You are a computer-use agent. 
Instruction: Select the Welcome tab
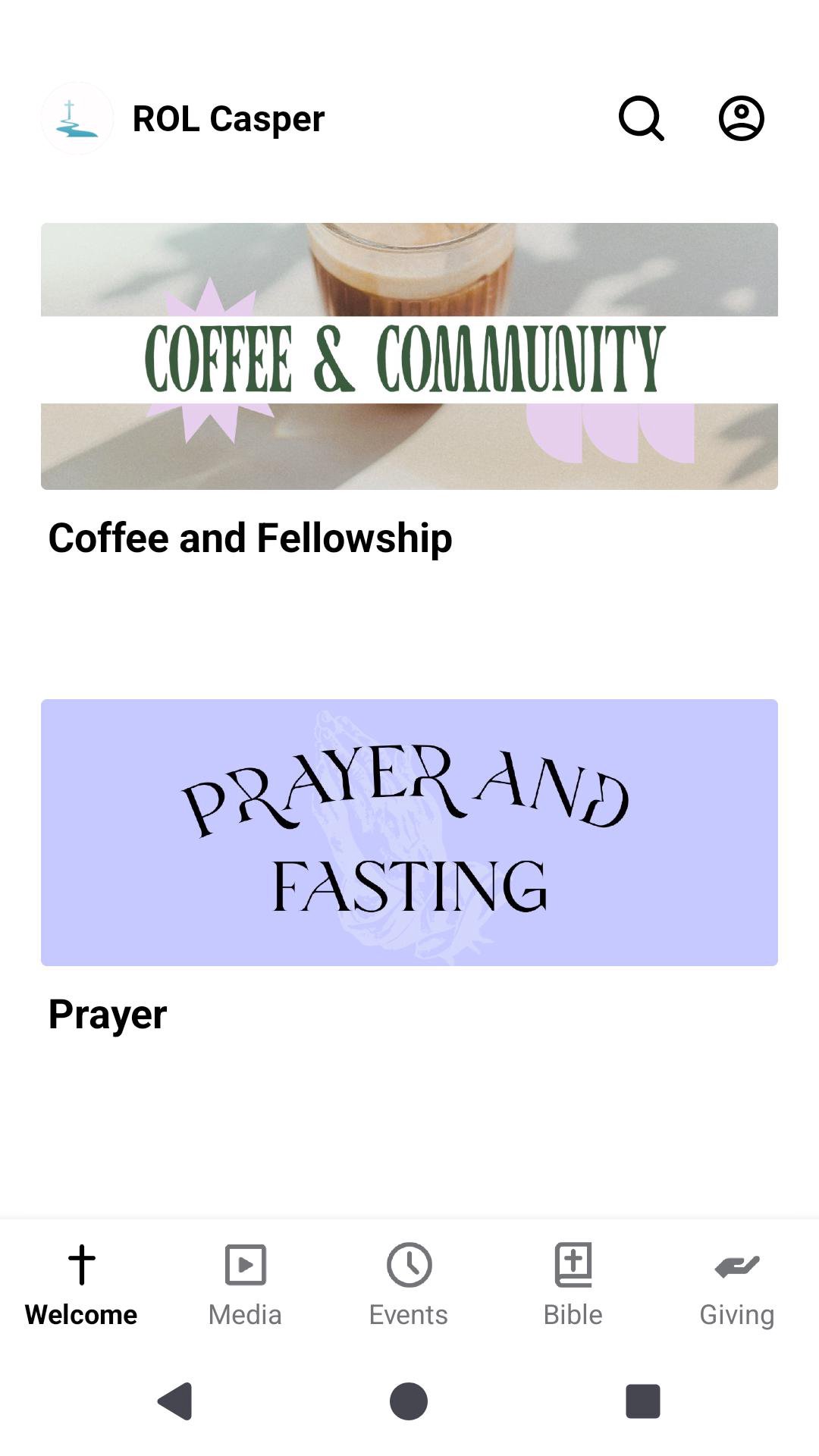(x=81, y=1284)
